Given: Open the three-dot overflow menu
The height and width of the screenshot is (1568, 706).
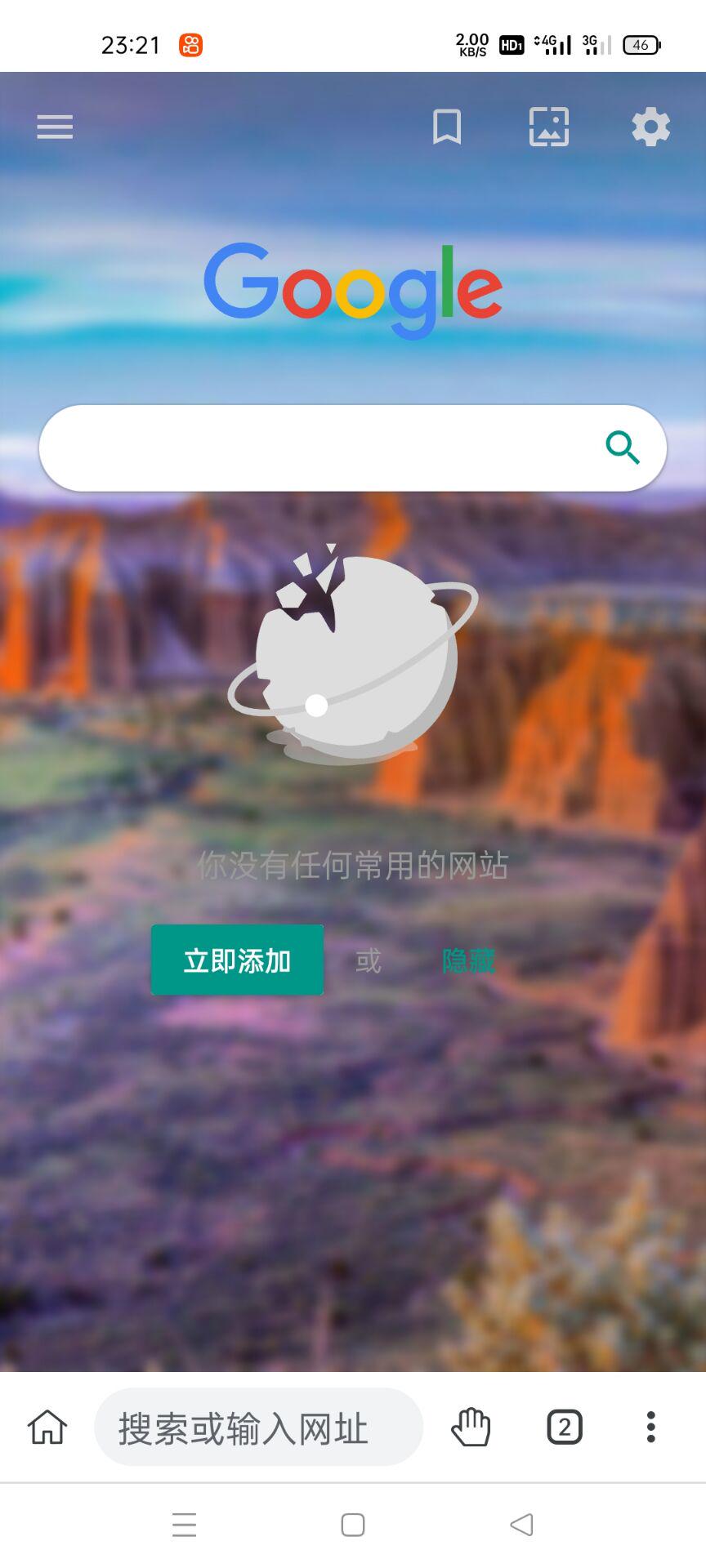Looking at the screenshot, I should (651, 1427).
